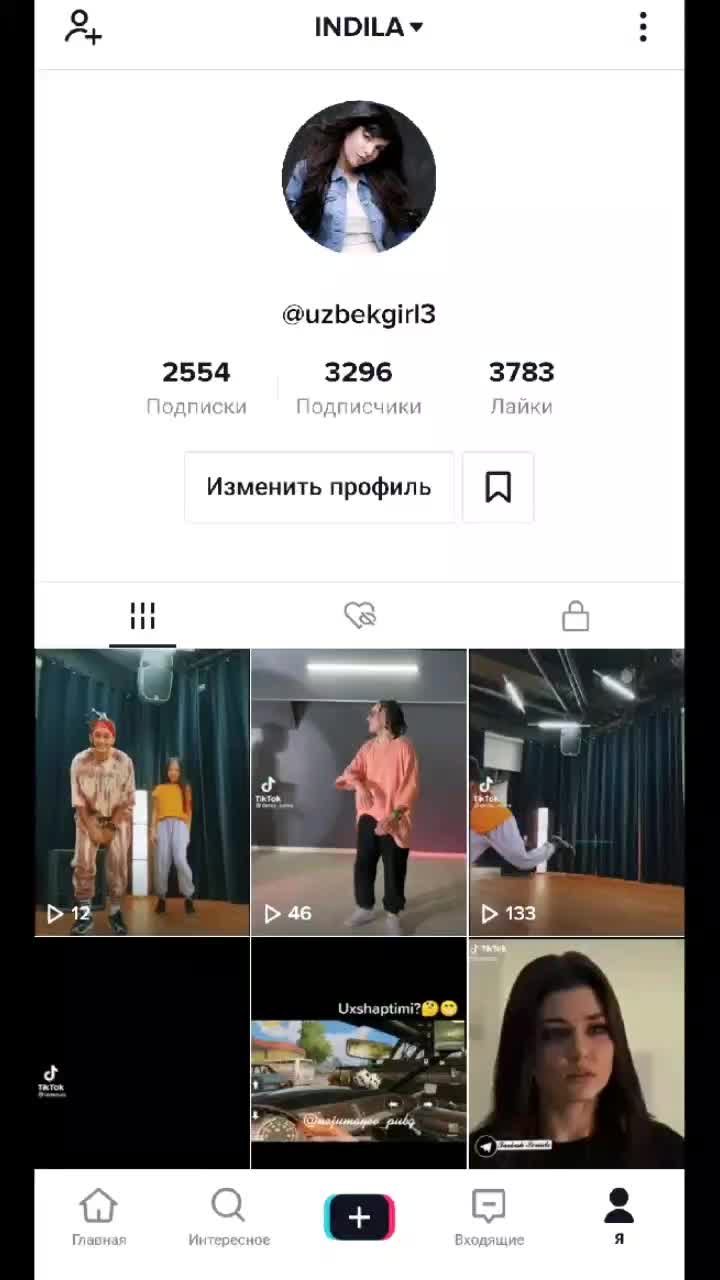Screen dimensions: 720x1280
Task: Open the add friends icon
Action: 83,28
